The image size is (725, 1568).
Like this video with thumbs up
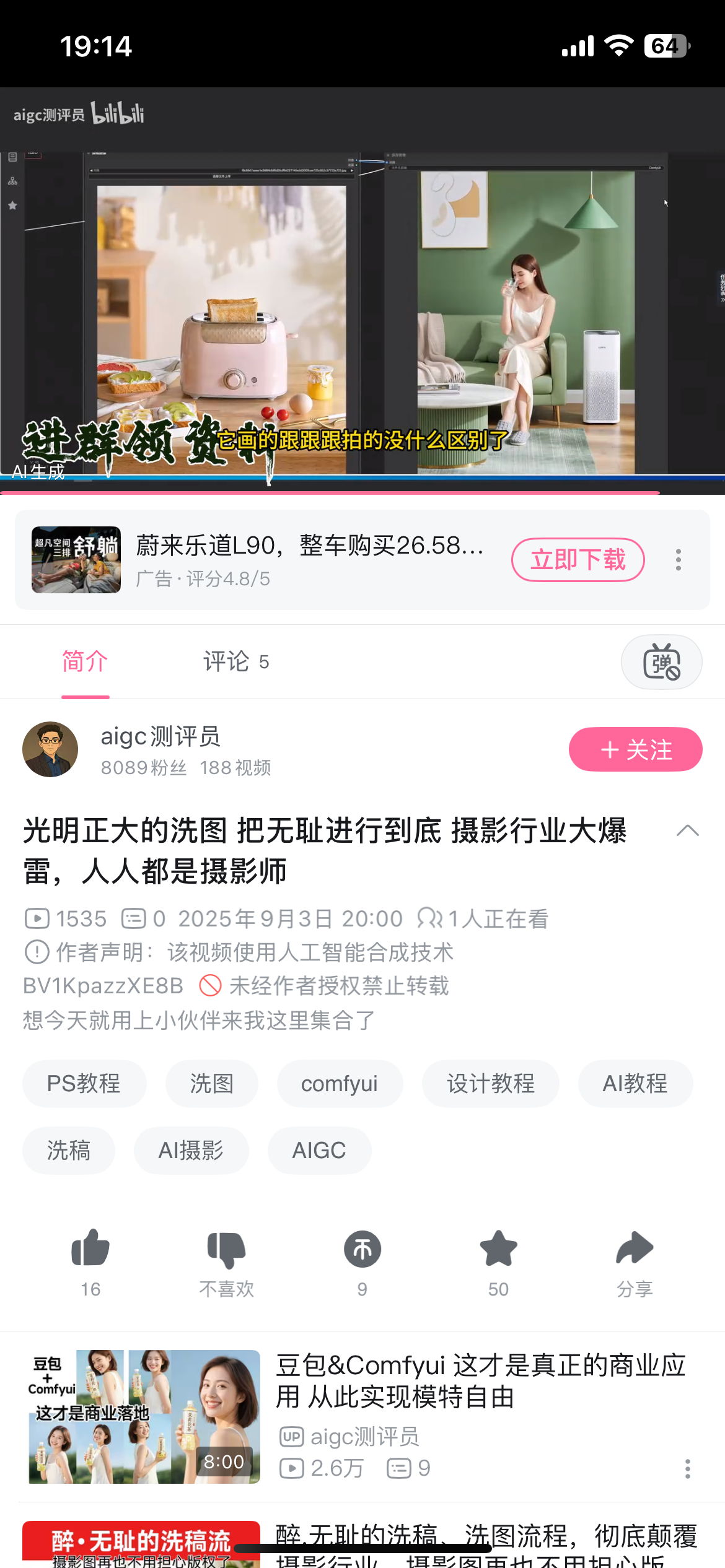point(90,1248)
